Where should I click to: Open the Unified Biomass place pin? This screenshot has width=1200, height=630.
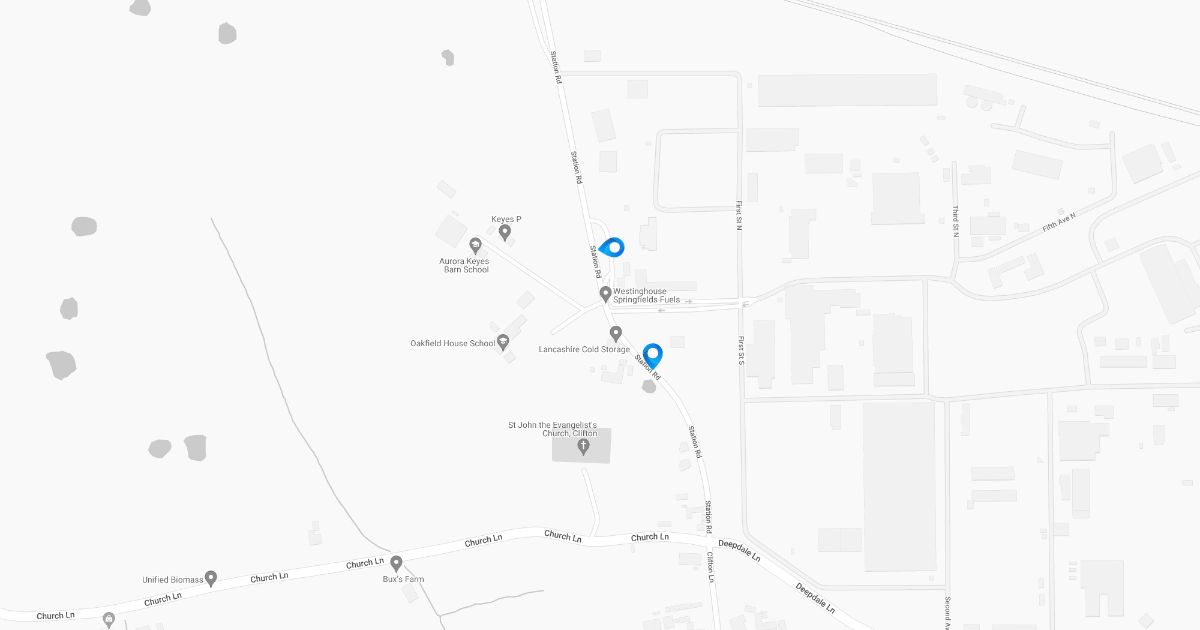coord(211,578)
